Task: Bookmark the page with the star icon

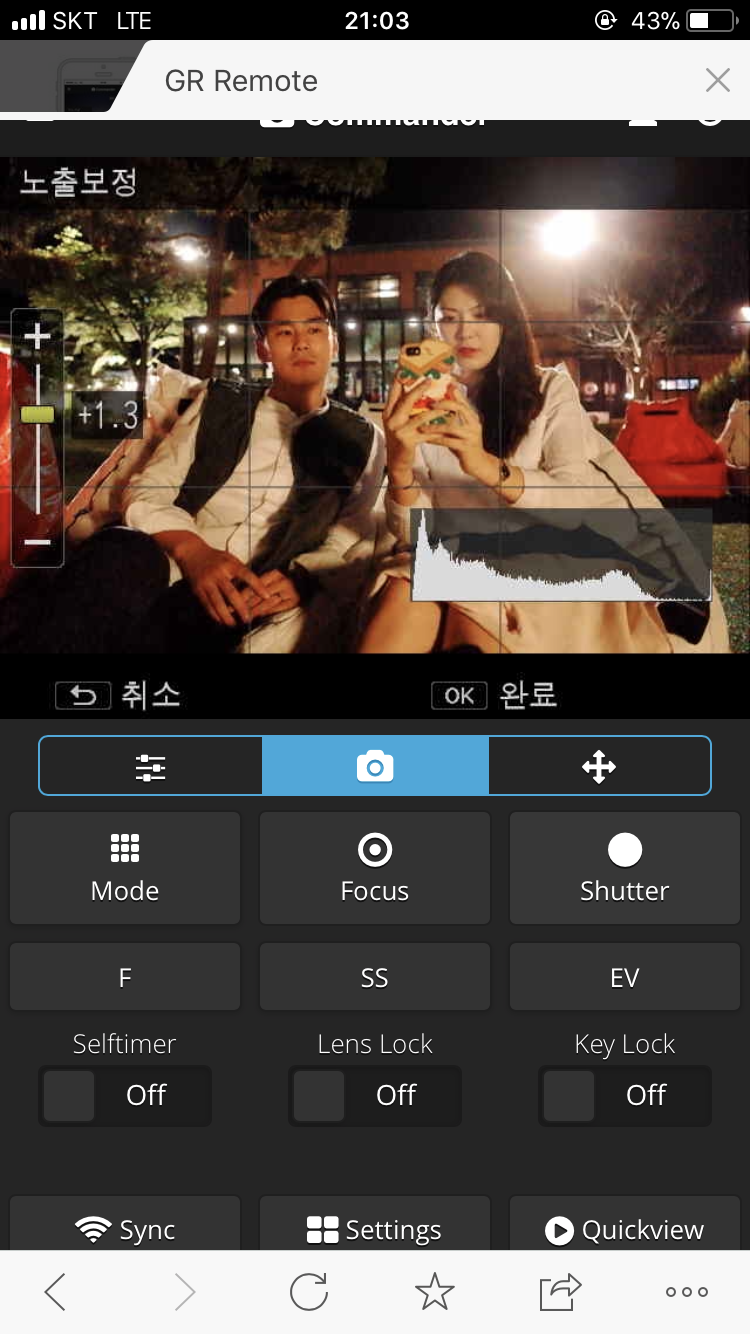Action: pos(434,1292)
